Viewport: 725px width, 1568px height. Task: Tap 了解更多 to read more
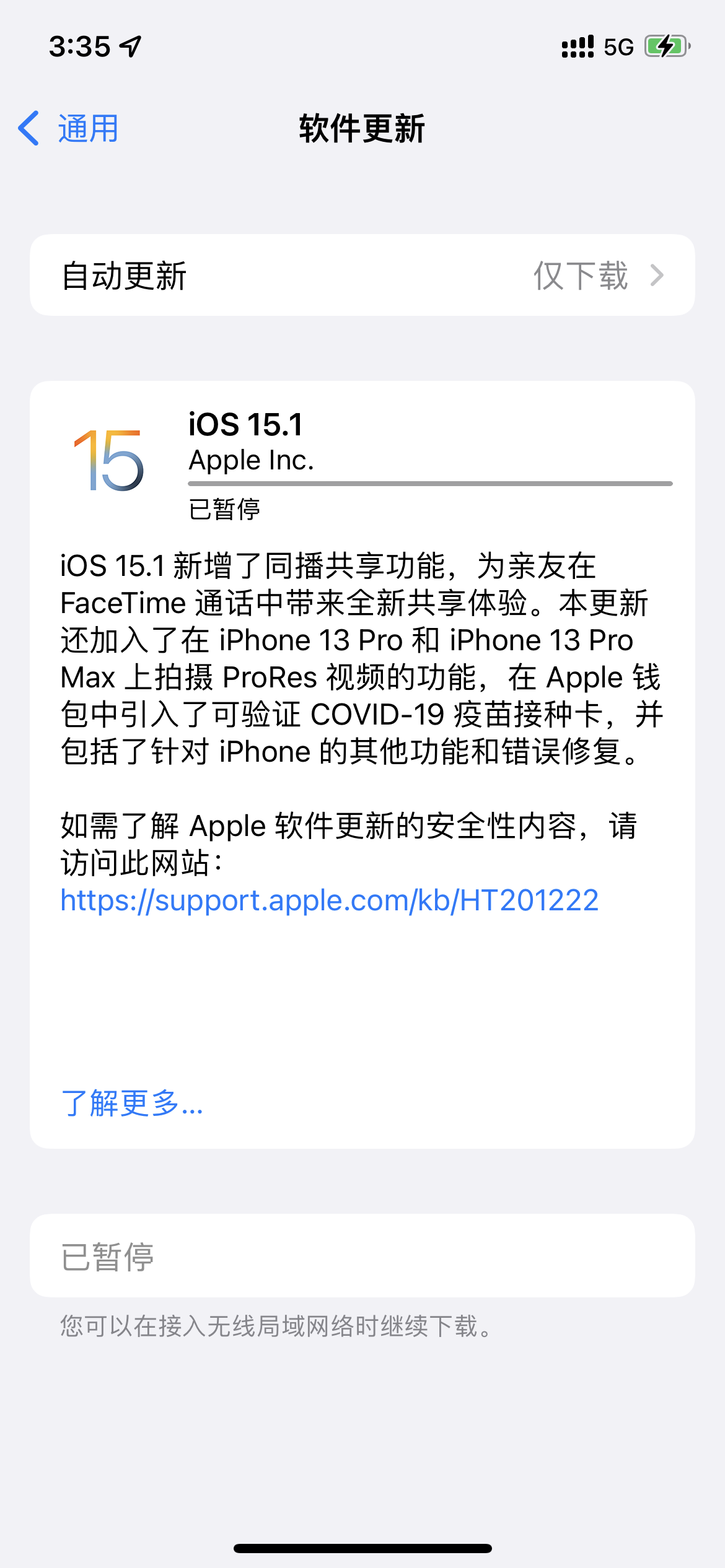click(x=132, y=1103)
